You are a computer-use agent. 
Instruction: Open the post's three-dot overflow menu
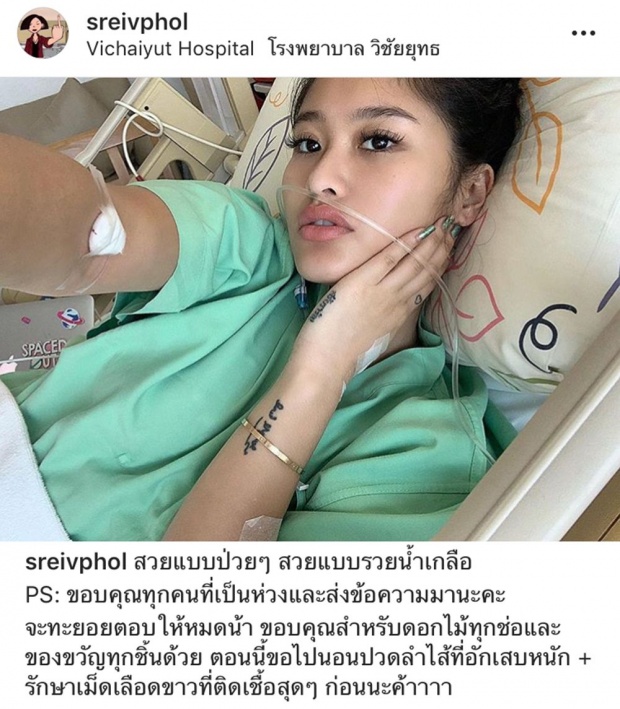583,33
